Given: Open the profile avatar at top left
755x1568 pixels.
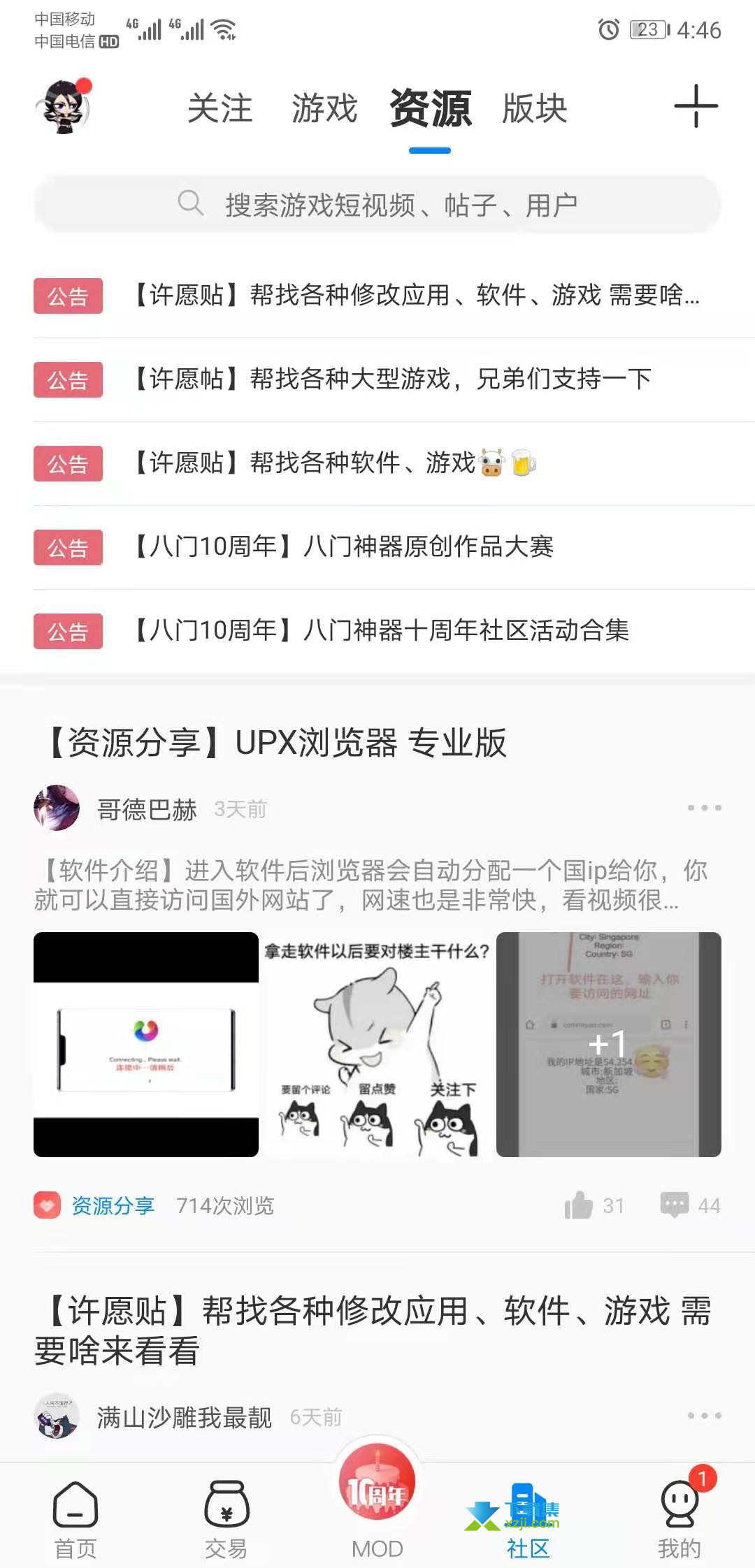Looking at the screenshot, I should tap(63, 107).
